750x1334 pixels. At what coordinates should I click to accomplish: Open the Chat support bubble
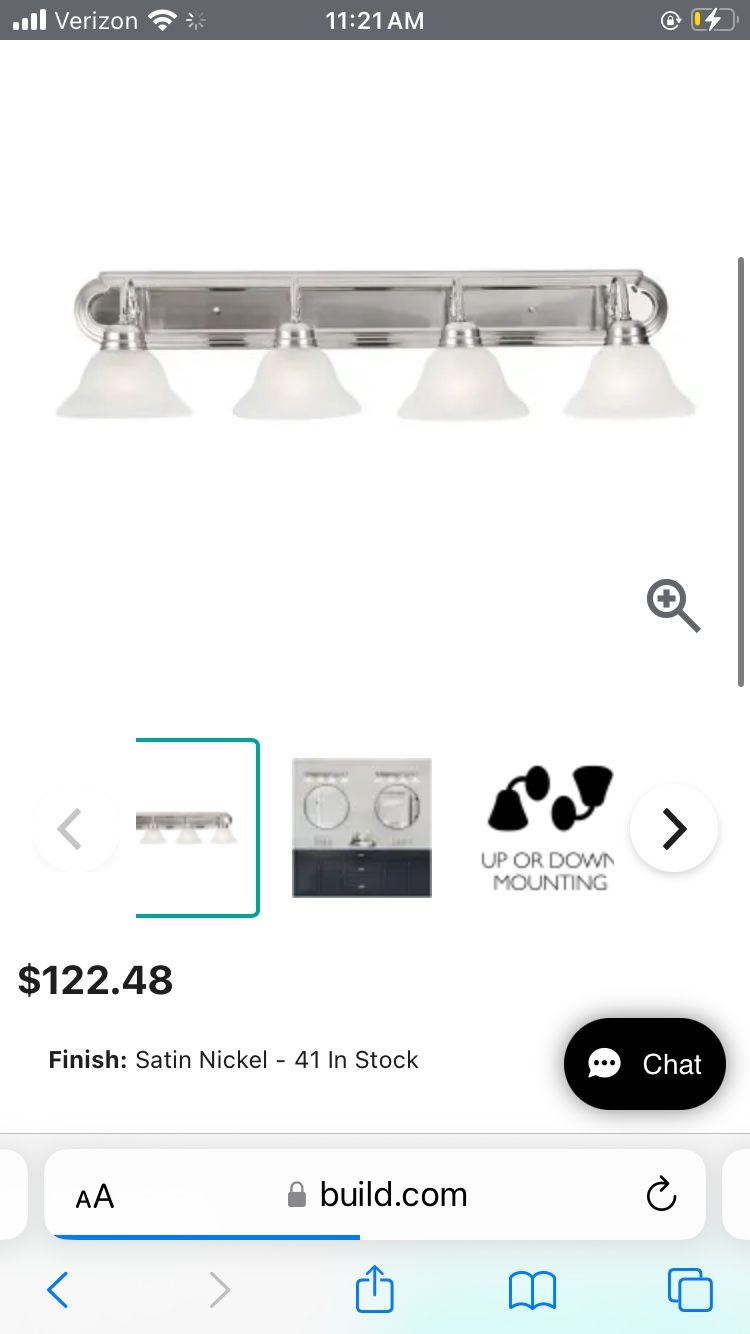[645, 1064]
